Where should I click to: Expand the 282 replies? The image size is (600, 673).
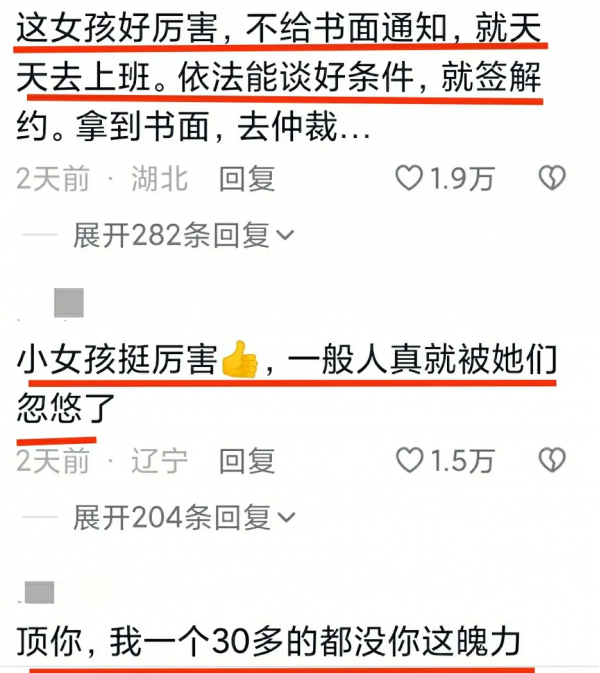point(183,236)
